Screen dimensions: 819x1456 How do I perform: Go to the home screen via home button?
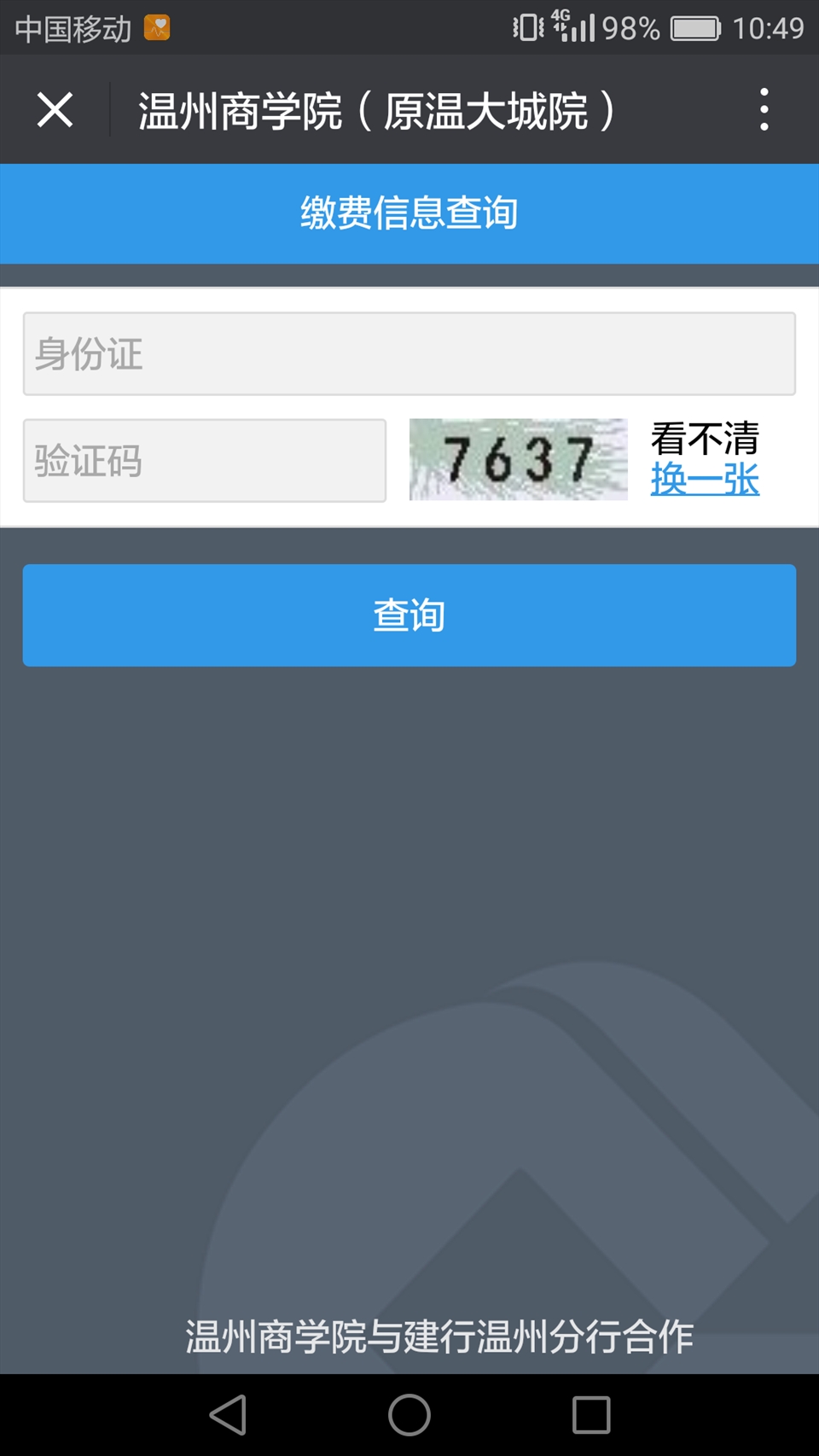pos(409,1415)
